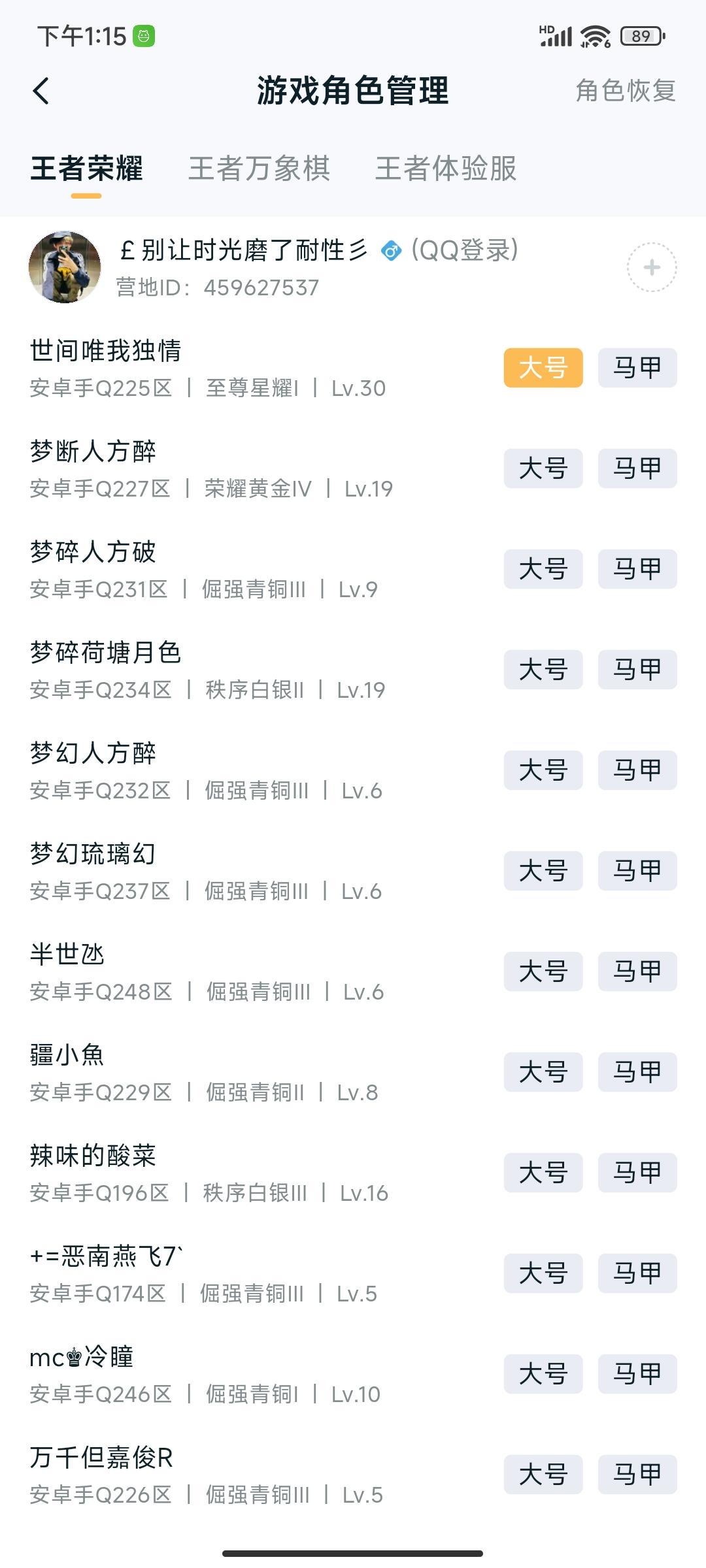Viewport: 706px width, 1568px height.
Task: Set 马甲 for 辣味的酸菜
Action: (637, 1173)
